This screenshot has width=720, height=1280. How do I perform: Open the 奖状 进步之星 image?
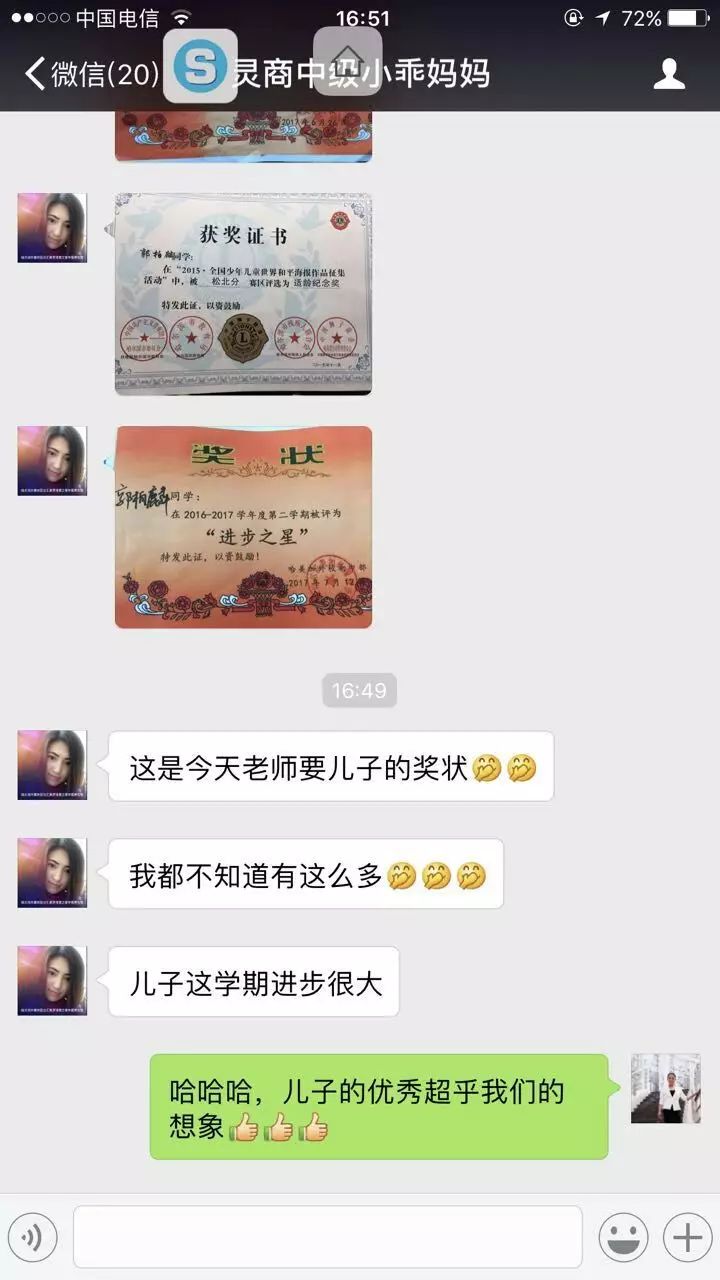tap(243, 527)
